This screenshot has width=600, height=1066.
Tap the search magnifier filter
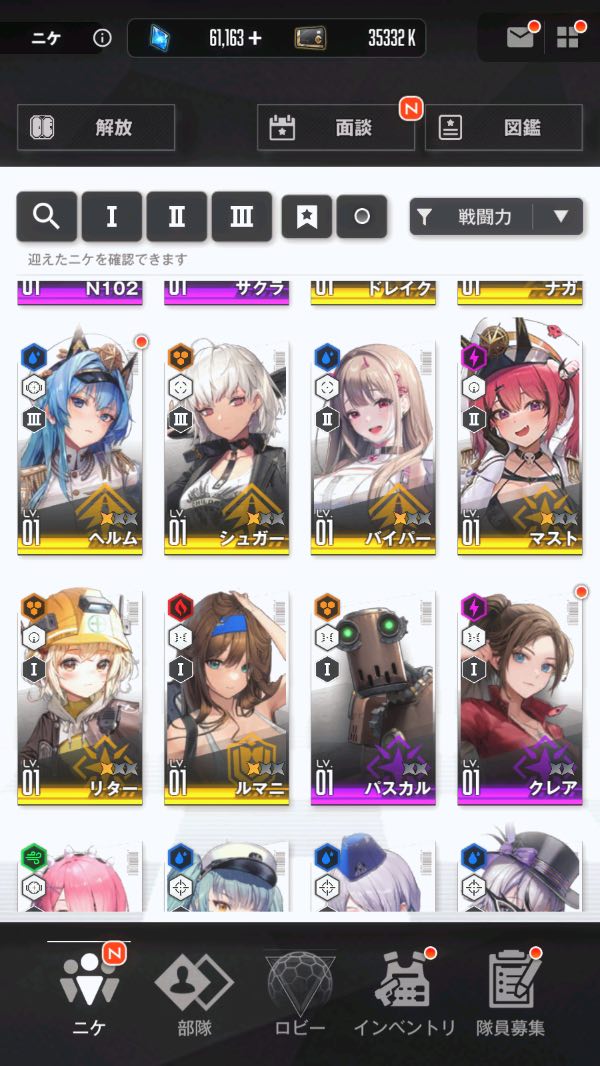click(x=46, y=216)
